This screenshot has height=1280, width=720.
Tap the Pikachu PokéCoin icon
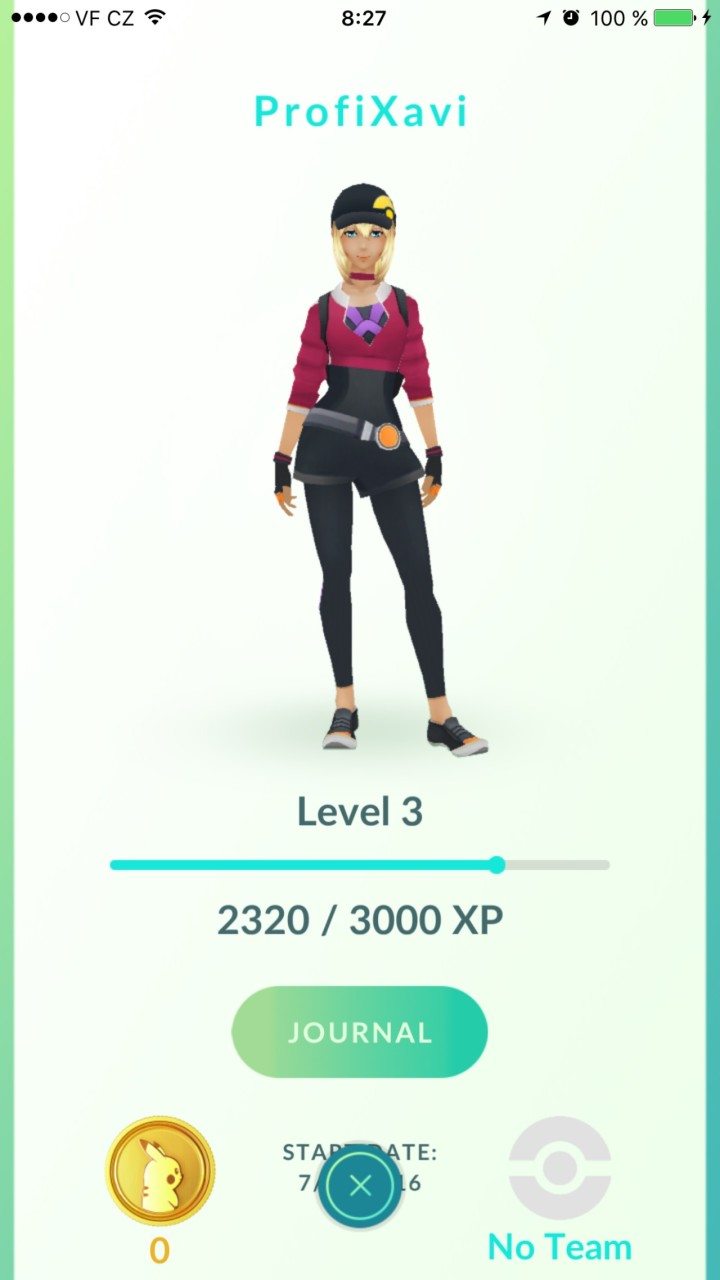click(160, 1170)
